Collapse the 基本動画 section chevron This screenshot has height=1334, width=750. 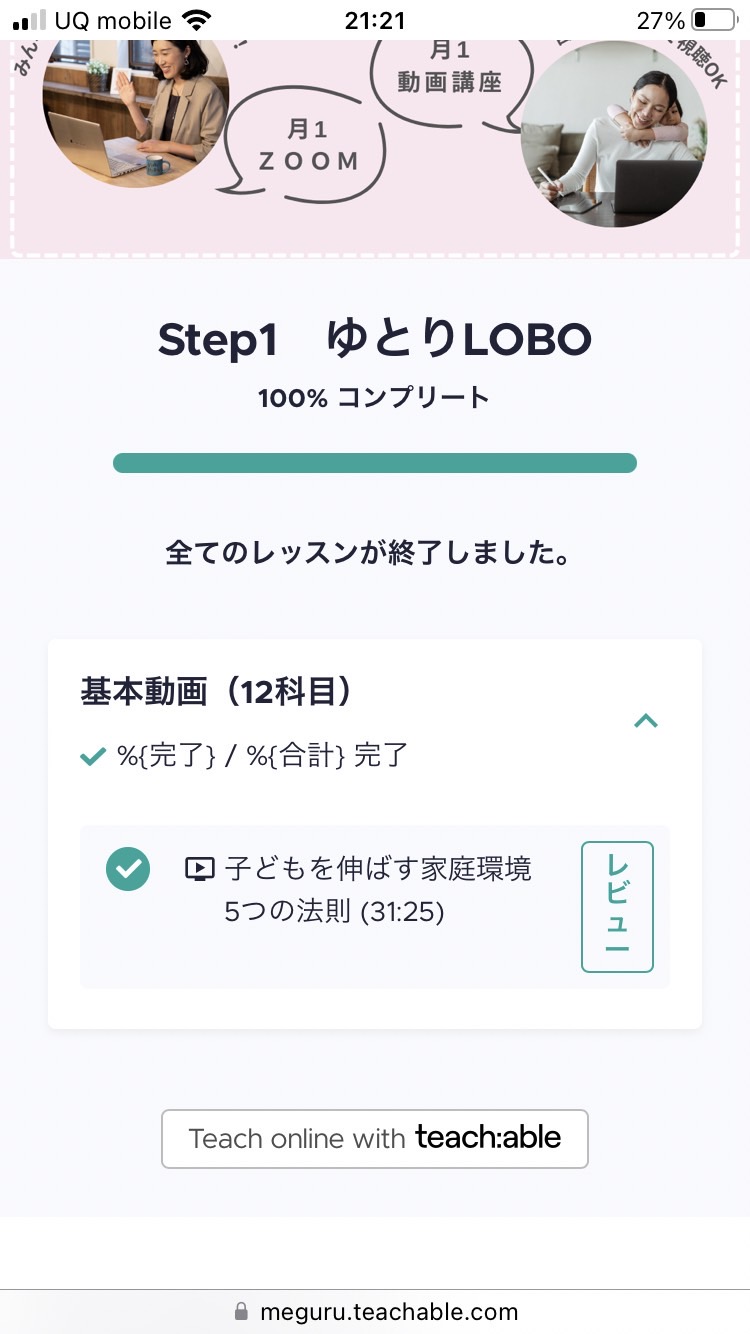(646, 720)
